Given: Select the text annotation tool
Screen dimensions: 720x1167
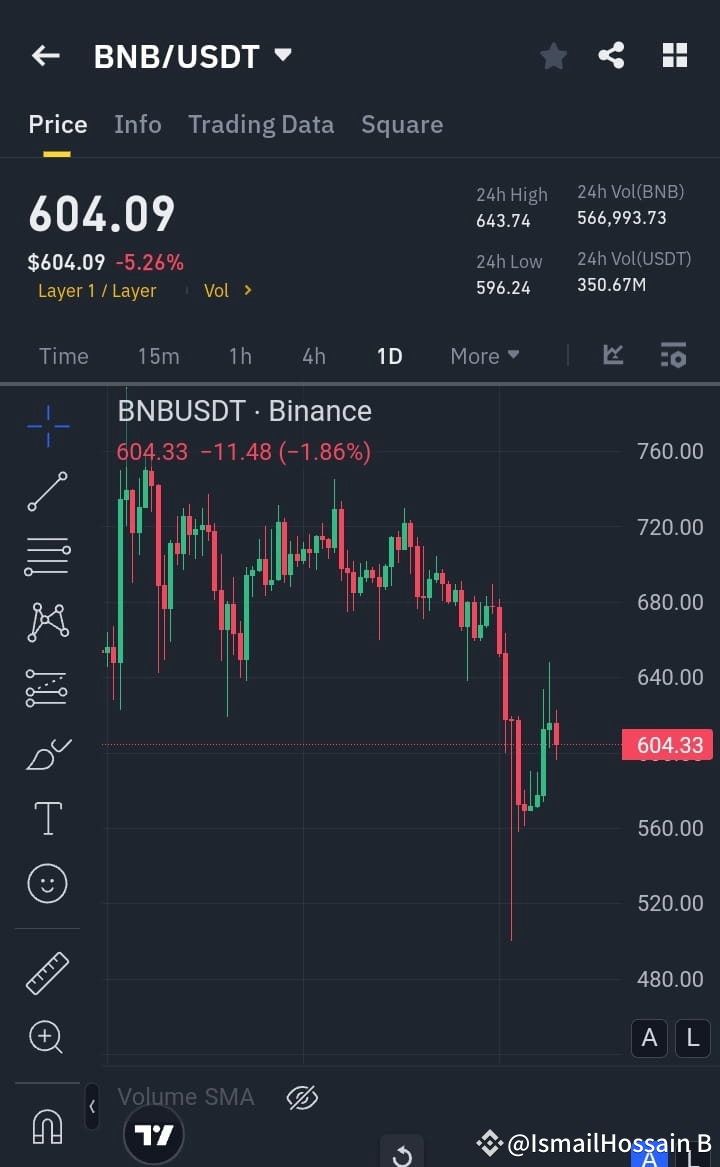Looking at the screenshot, I should (x=46, y=817).
